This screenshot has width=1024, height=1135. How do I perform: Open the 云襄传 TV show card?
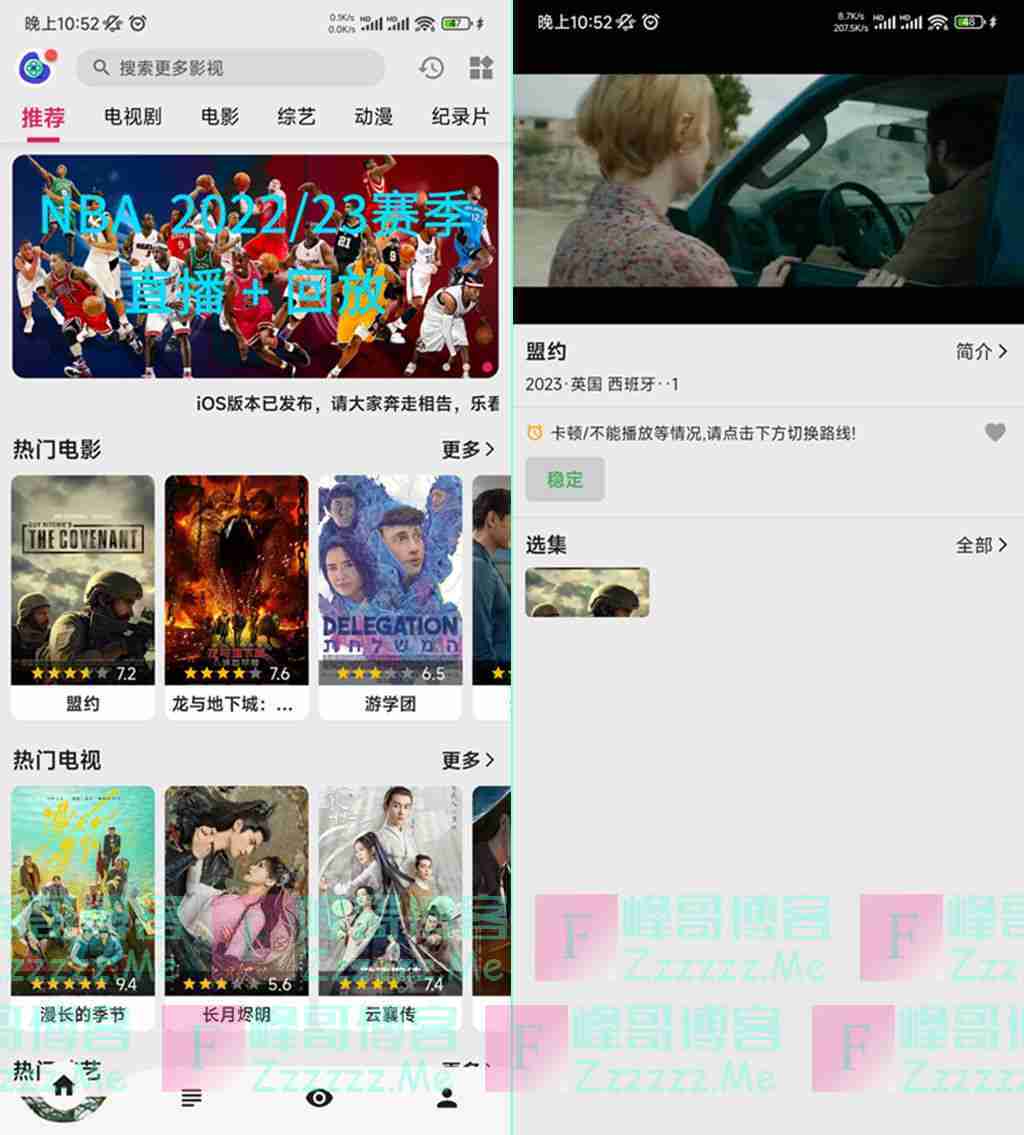coord(390,907)
